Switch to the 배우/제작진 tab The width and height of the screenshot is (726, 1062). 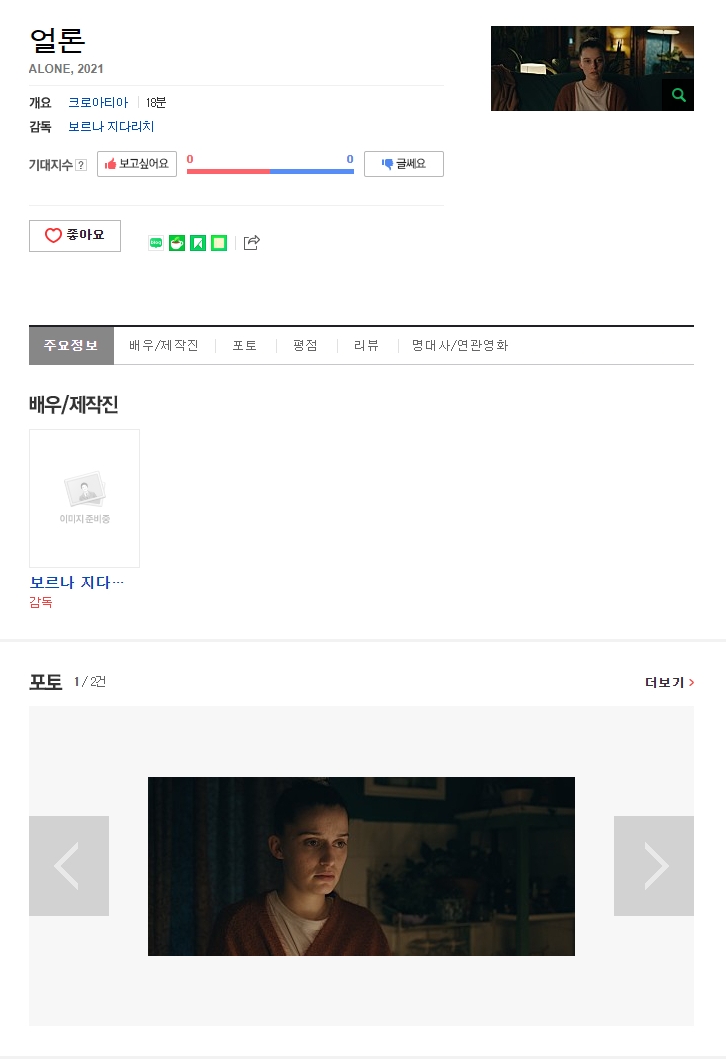pyautogui.click(x=164, y=345)
